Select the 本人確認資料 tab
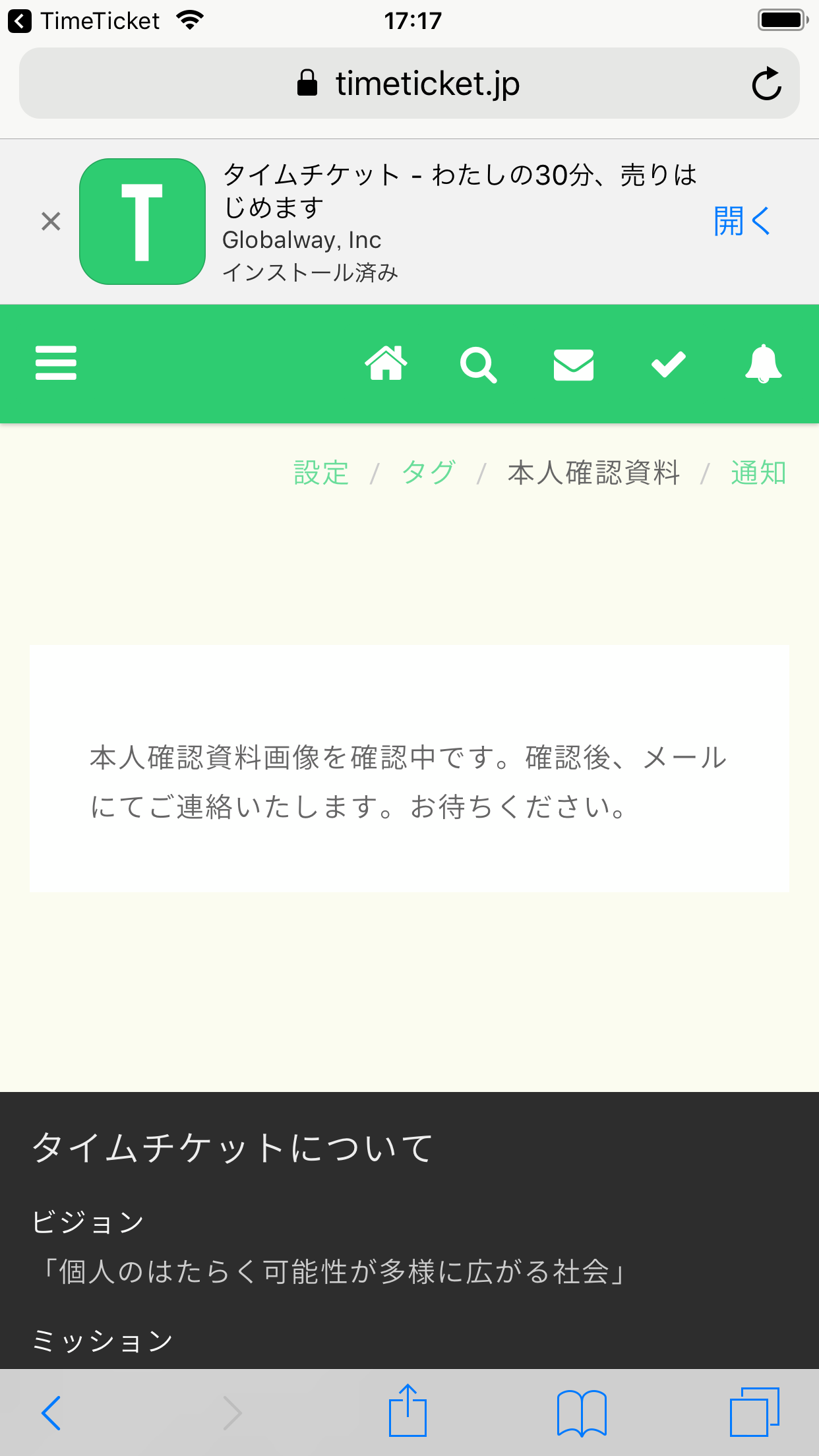819x1456 pixels. click(x=593, y=473)
